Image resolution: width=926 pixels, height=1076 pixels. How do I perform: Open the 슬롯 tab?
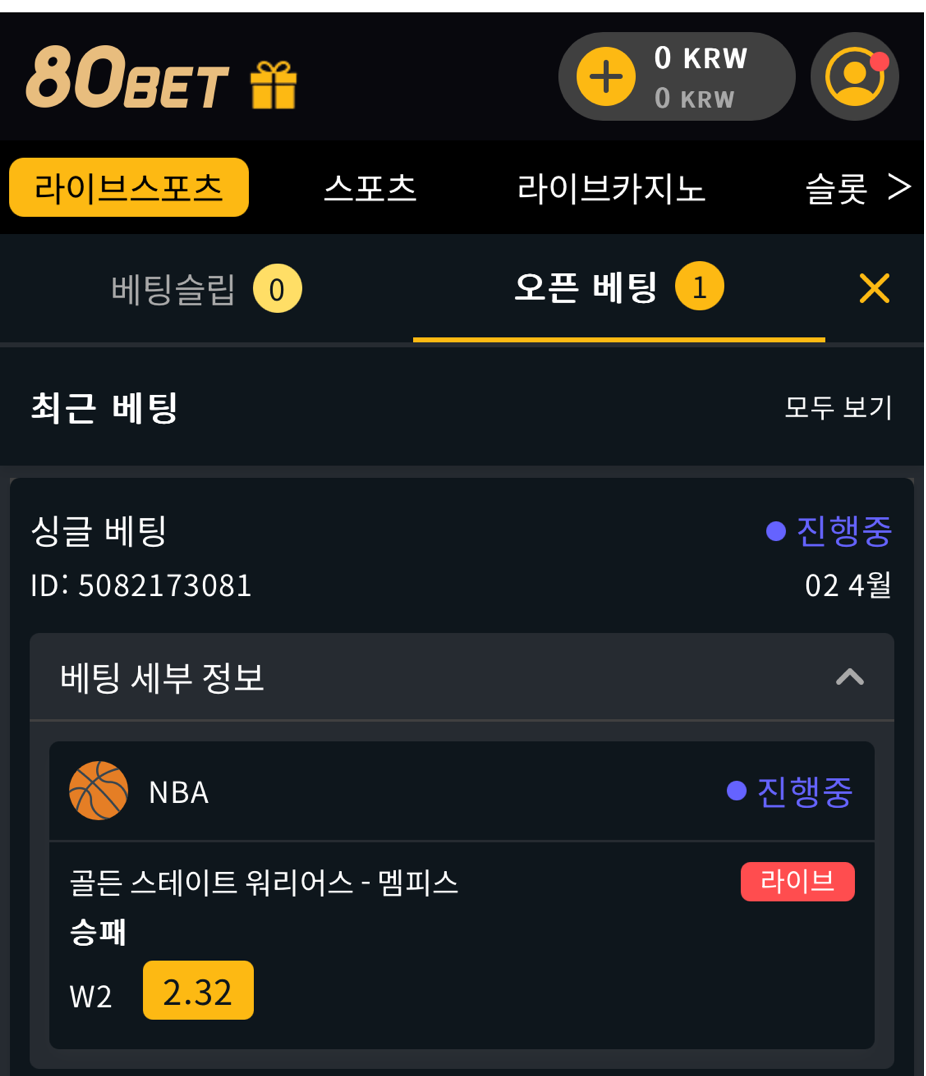(838, 188)
